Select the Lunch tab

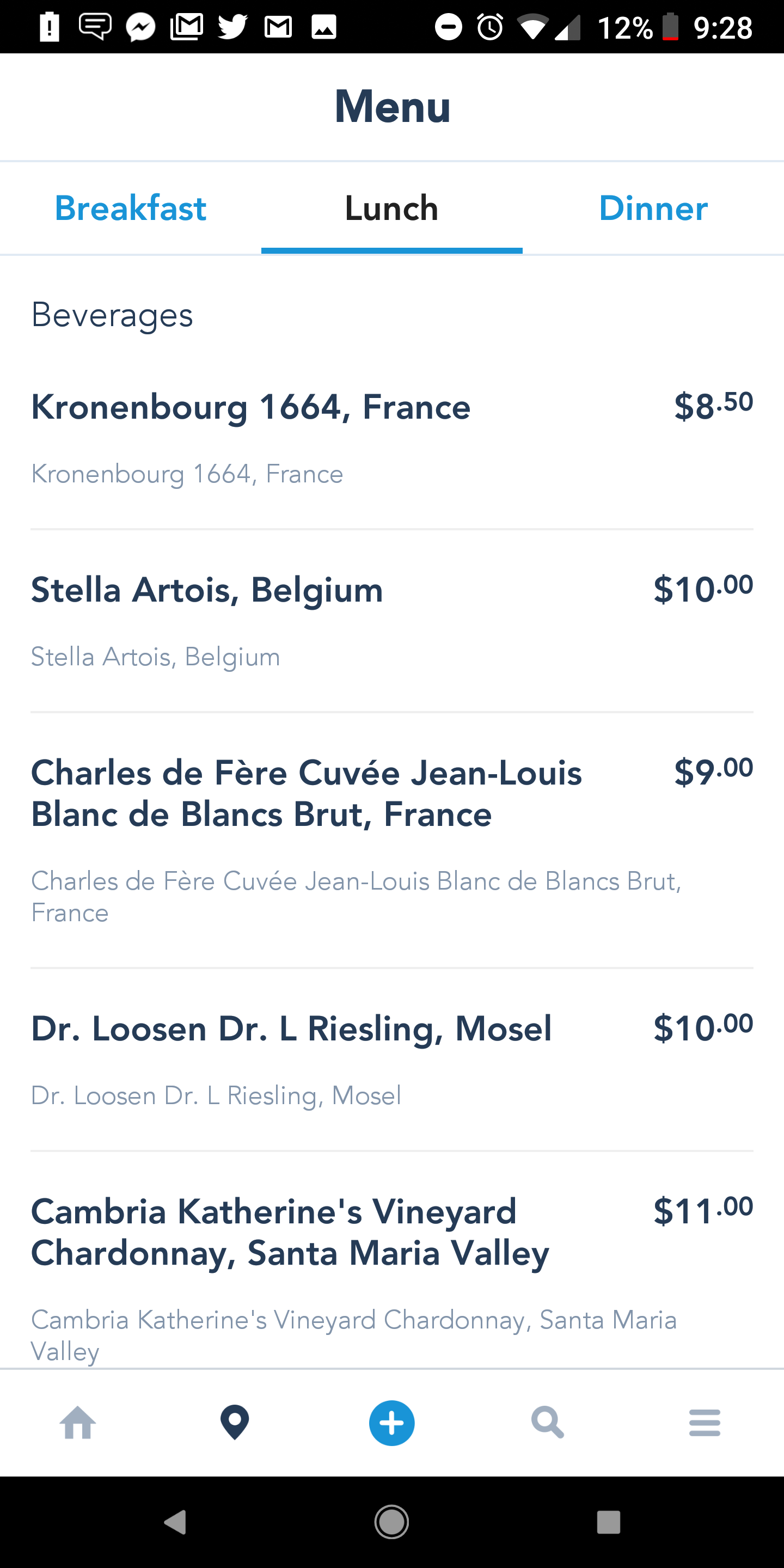[391, 208]
